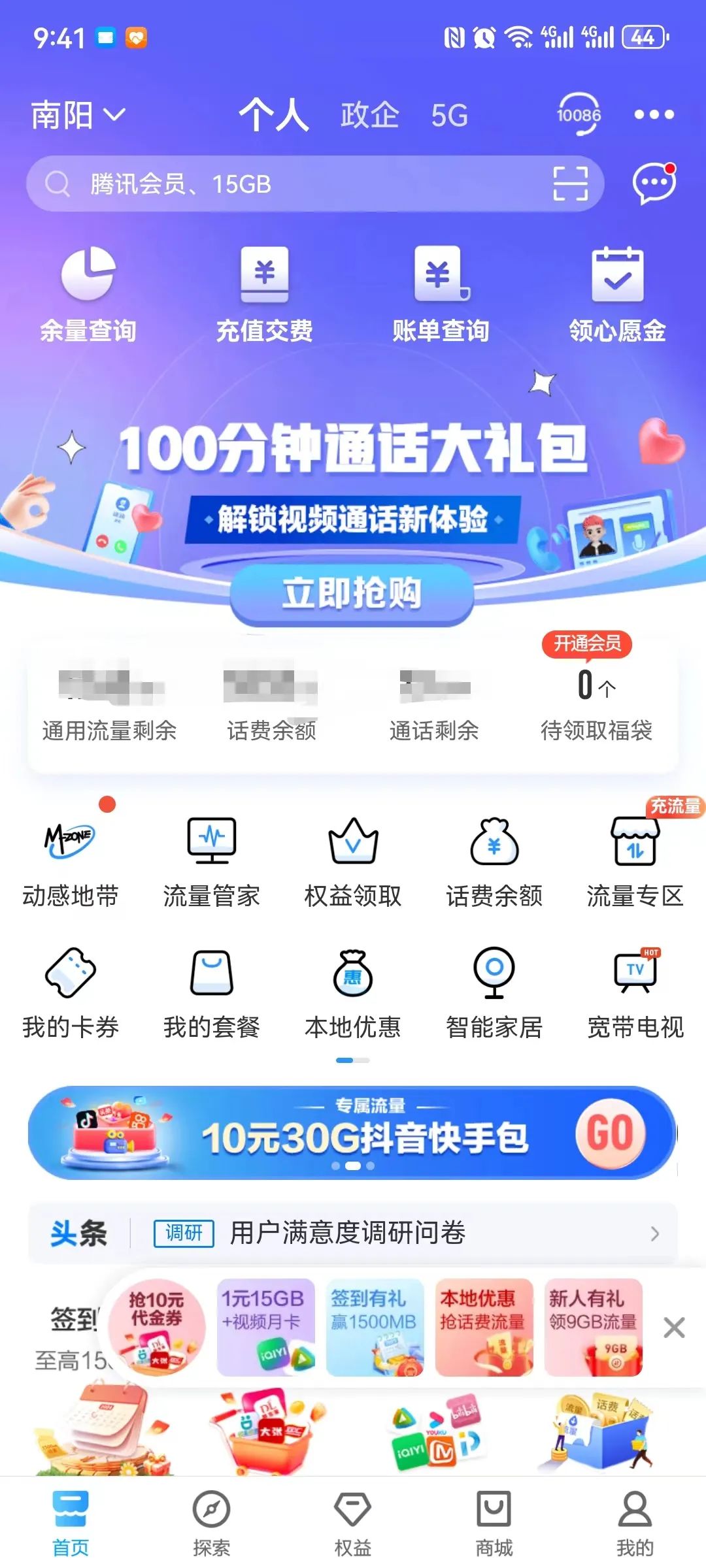
Task: Switch to the 政企 top tab
Action: (x=369, y=116)
